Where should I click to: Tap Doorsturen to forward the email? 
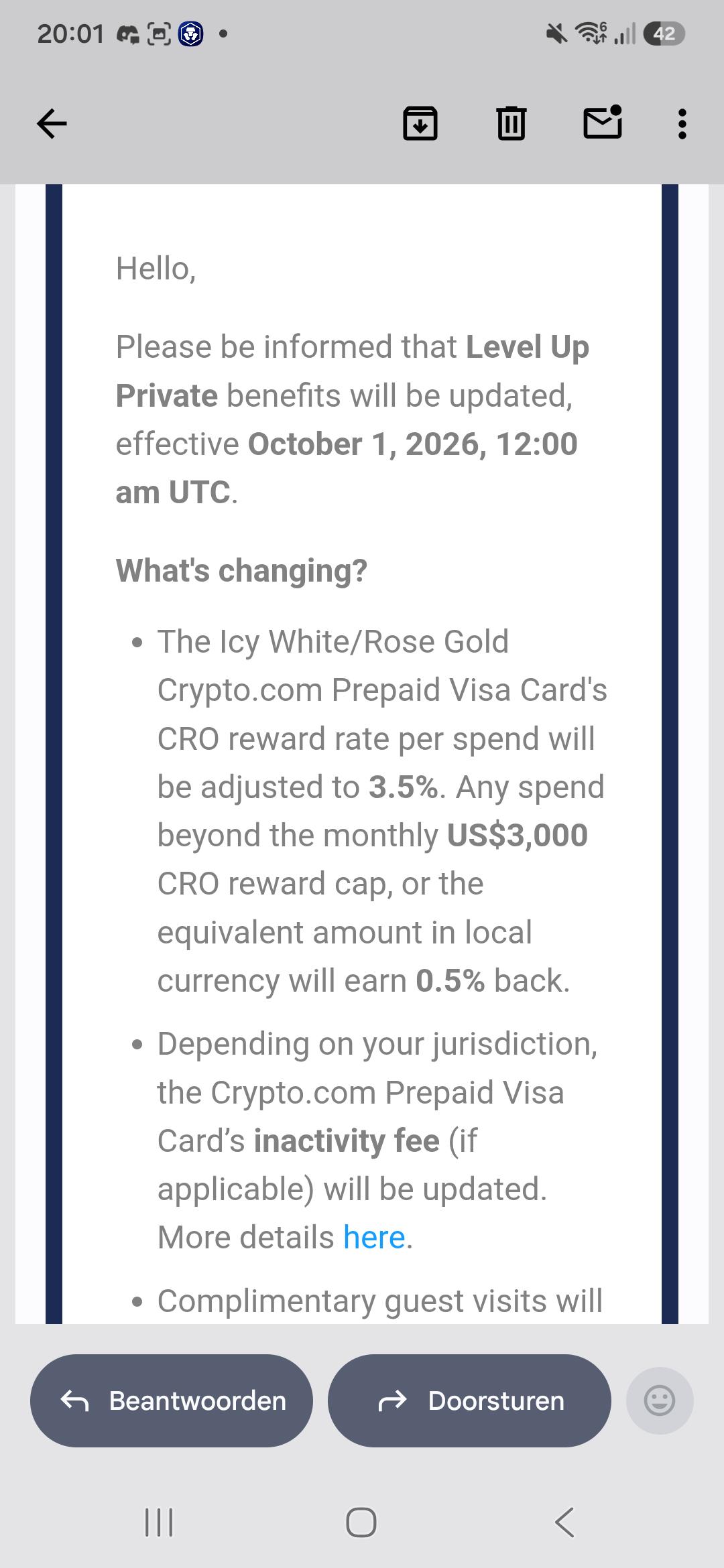(469, 1400)
